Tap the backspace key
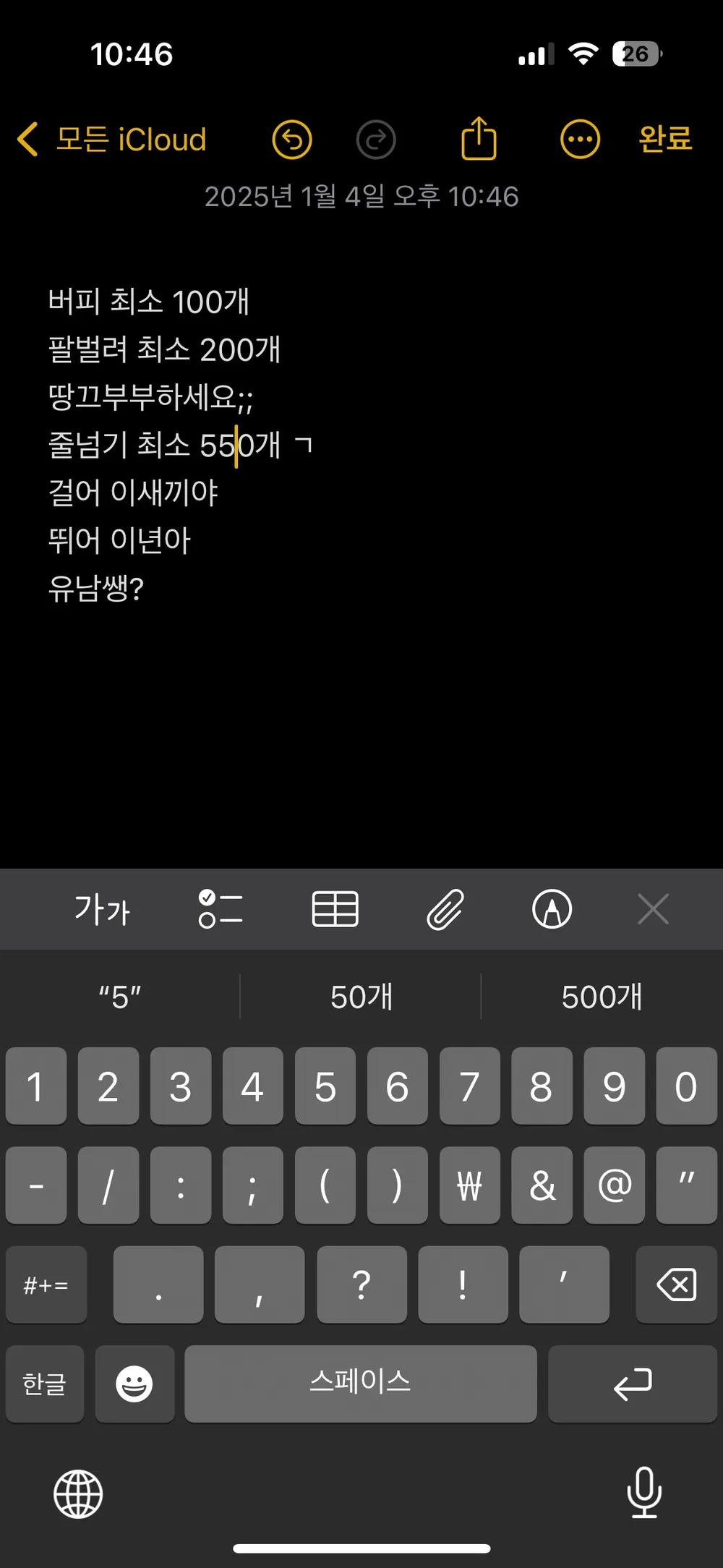 coord(676,1284)
